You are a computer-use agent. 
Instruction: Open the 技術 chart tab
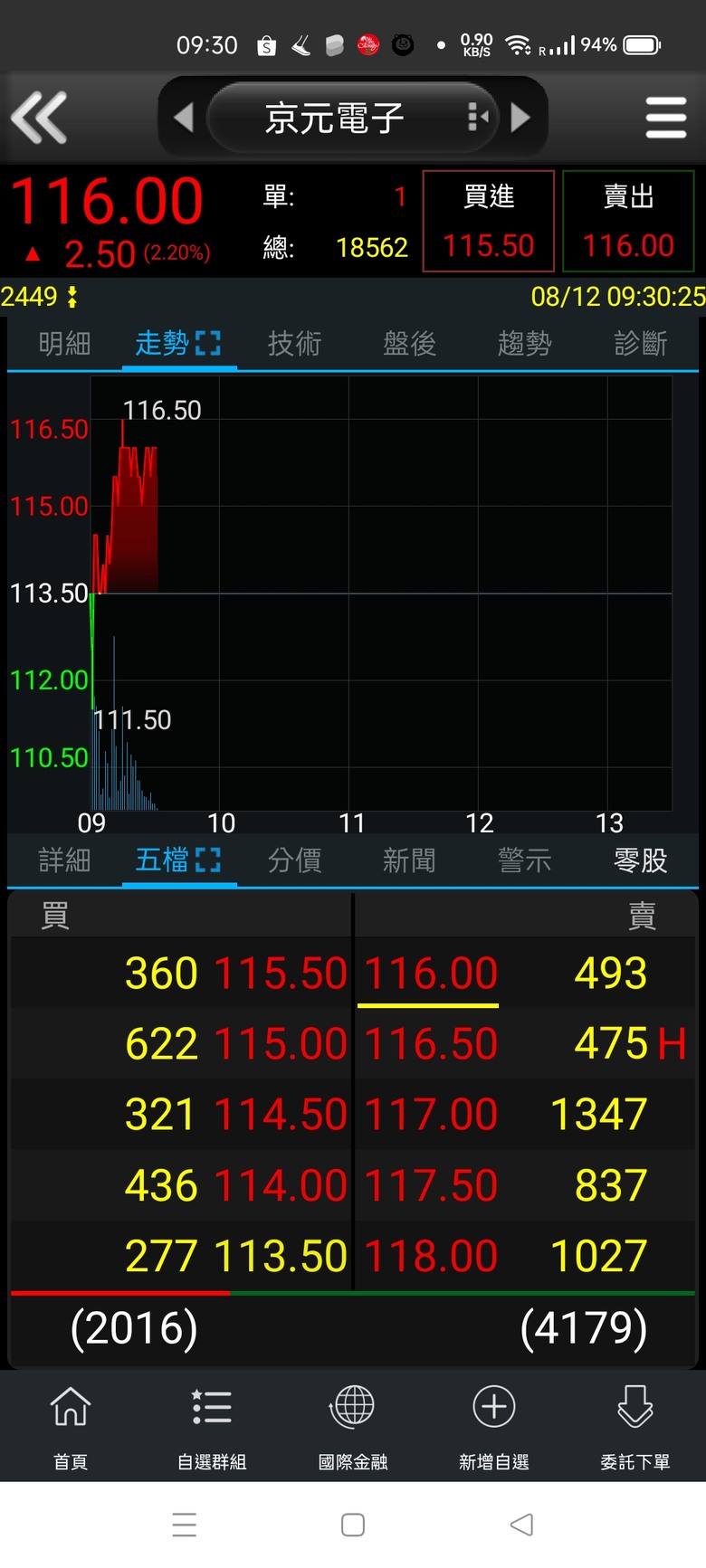point(294,344)
